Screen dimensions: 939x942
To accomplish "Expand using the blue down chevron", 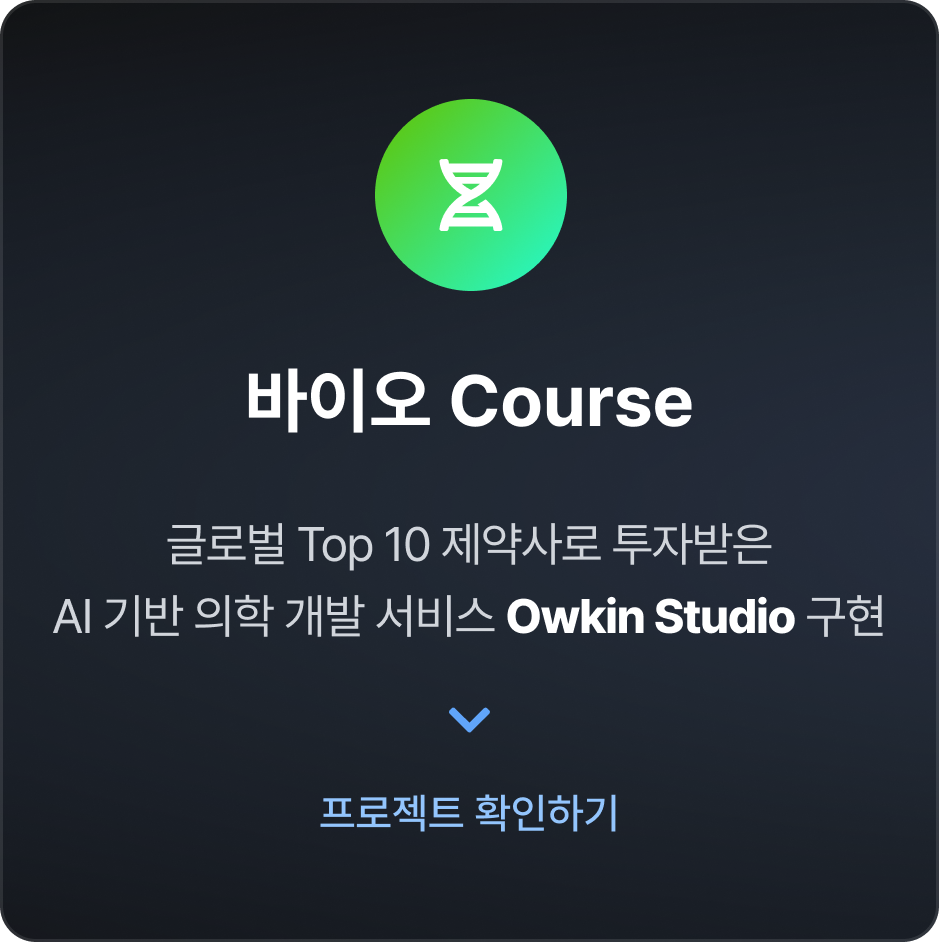I will click(x=469, y=719).
